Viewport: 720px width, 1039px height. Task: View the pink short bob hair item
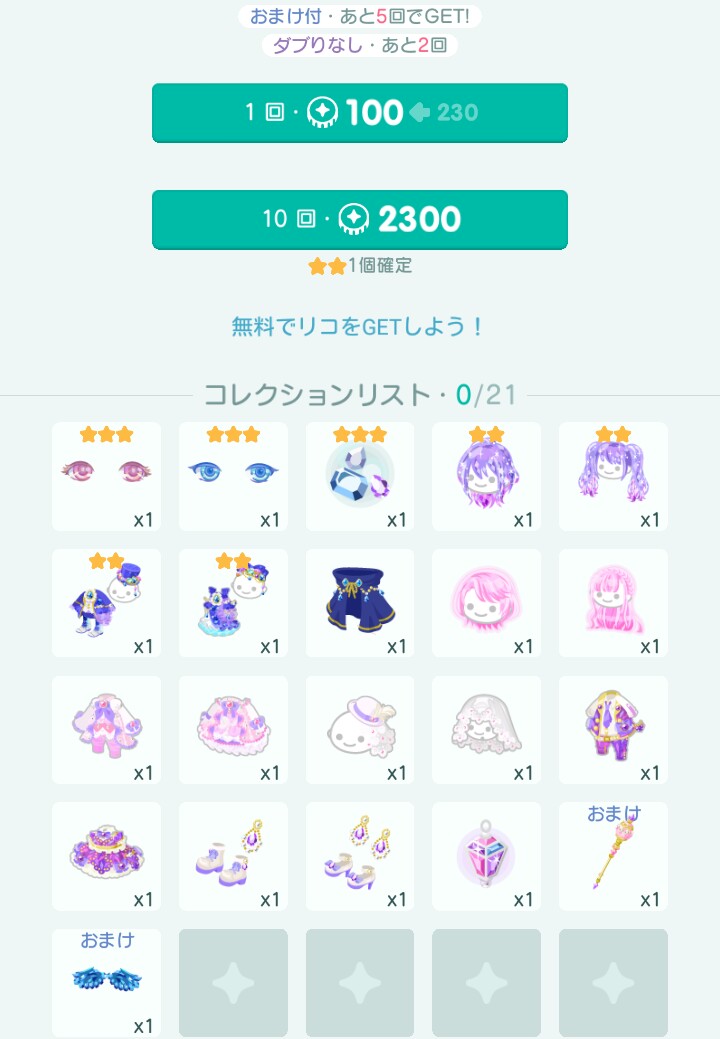point(487,603)
